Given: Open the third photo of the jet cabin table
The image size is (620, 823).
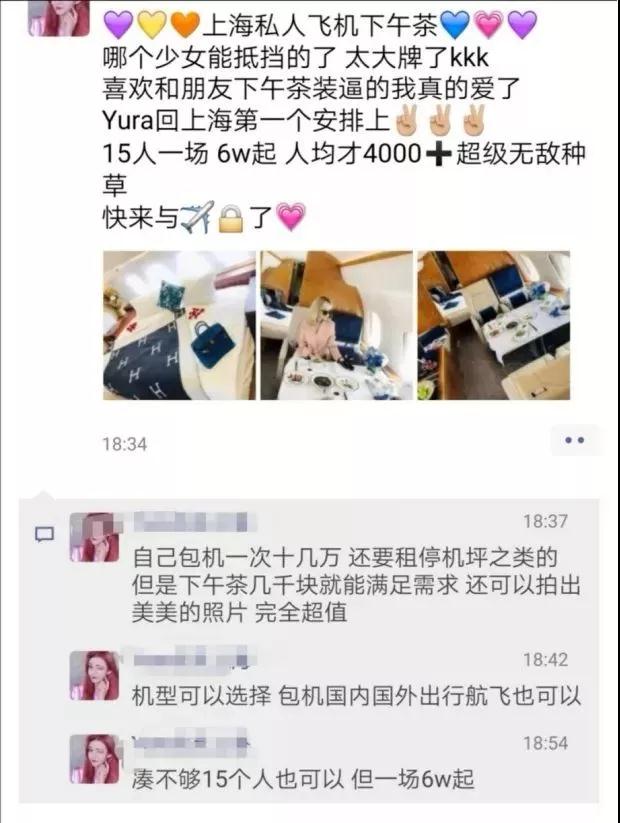Looking at the screenshot, I should pyautogui.click(x=493, y=325).
